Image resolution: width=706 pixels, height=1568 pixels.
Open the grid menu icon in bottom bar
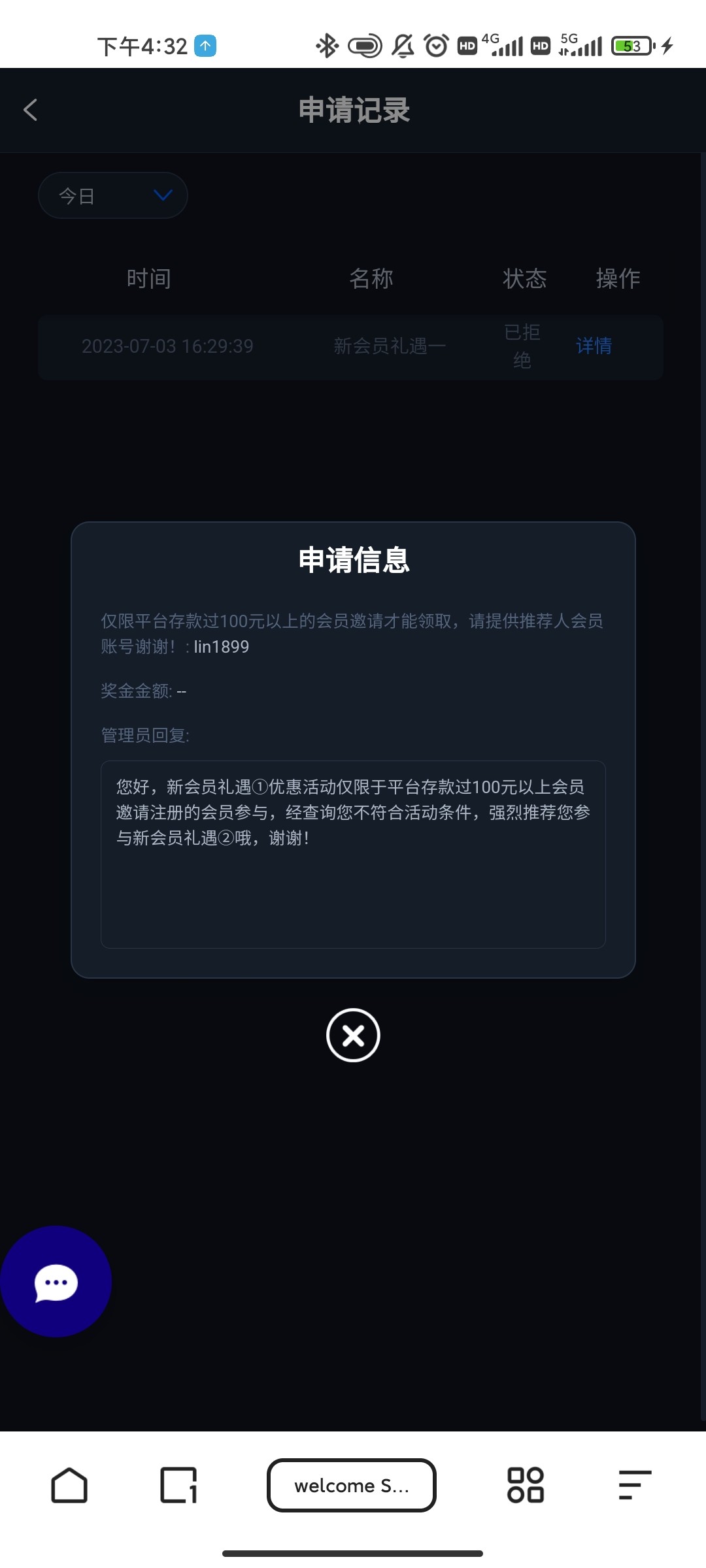pos(527,1484)
